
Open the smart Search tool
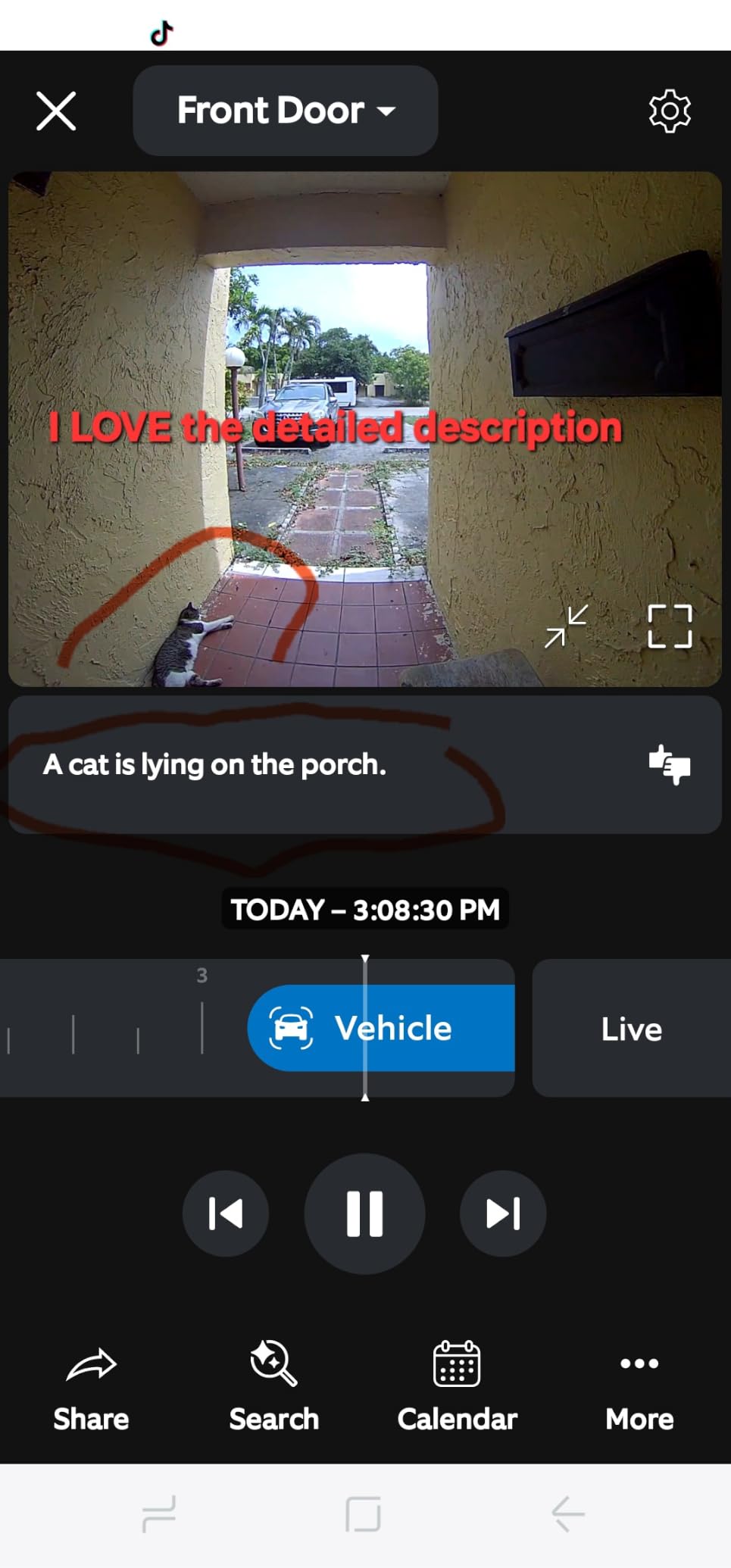click(x=274, y=1391)
